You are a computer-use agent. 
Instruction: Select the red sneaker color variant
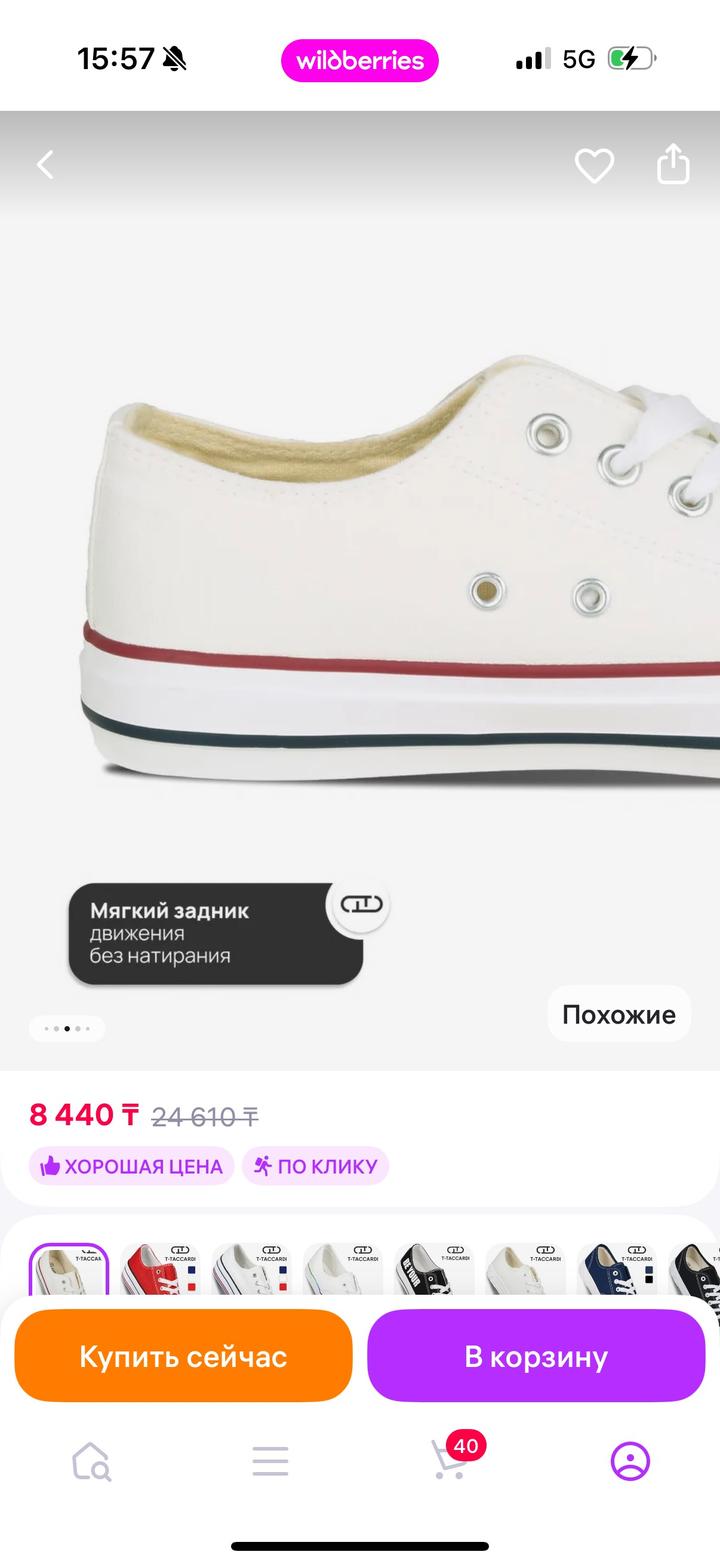(x=158, y=1270)
